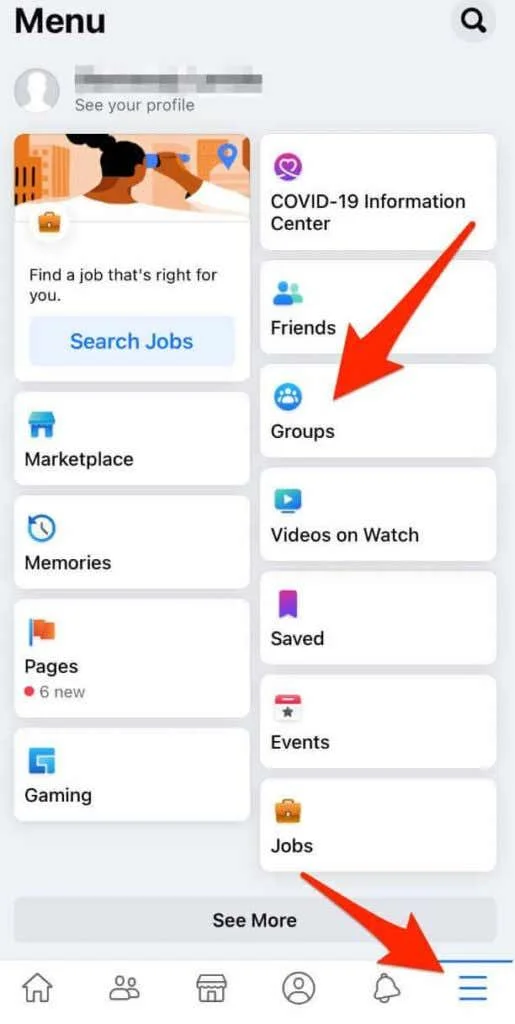Switch to the Home tab
Viewport: 515px width, 1024px height.
pyautogui.click(x=39, y=989)
